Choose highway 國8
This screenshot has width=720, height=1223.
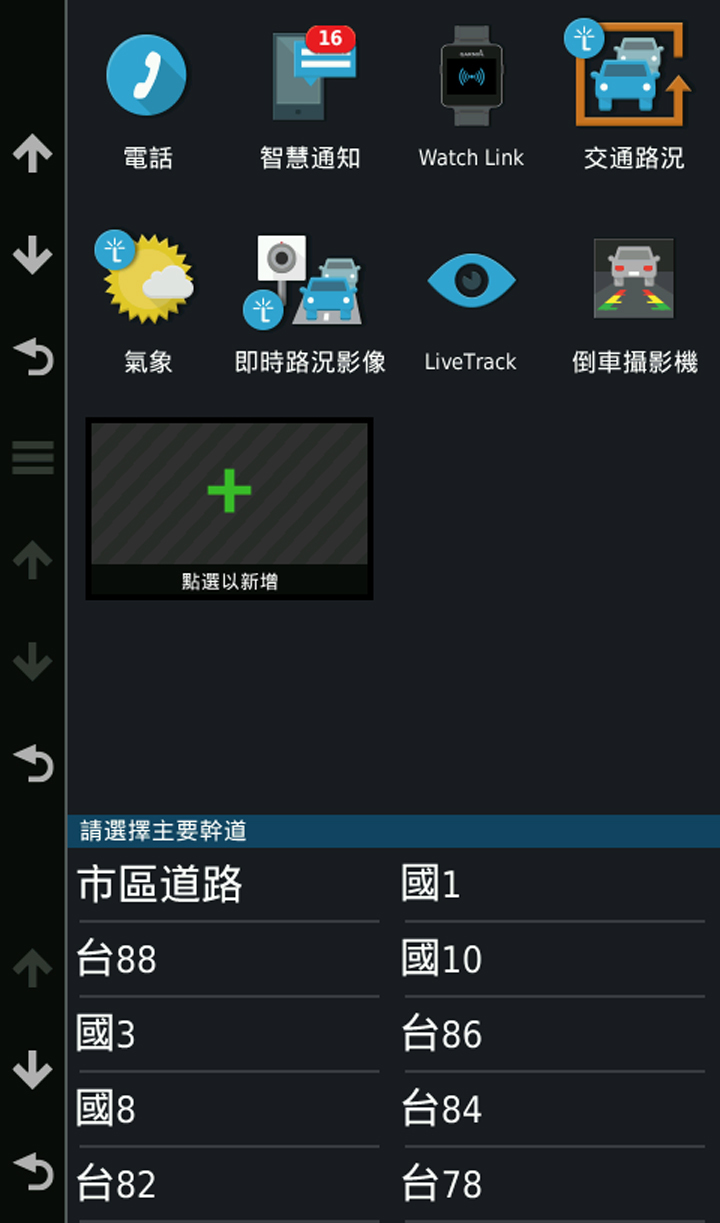[229, 1109]
